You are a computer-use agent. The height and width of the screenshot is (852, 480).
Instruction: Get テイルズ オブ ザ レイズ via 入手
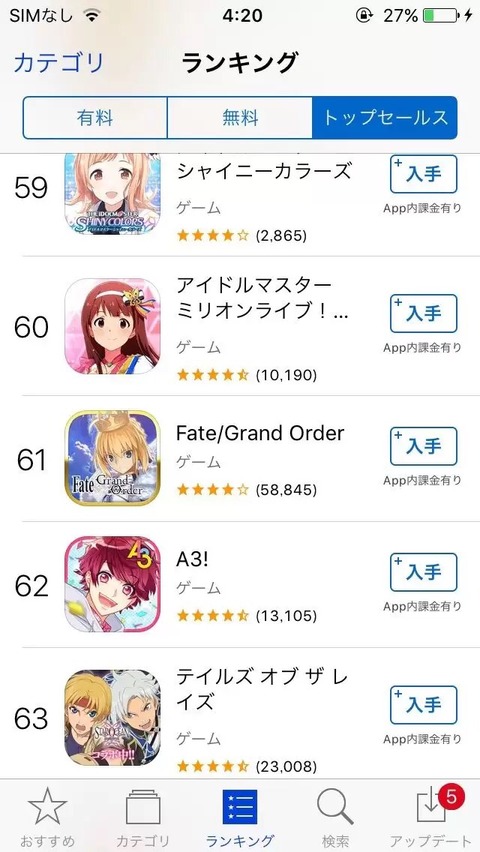[x=423, y=705]
